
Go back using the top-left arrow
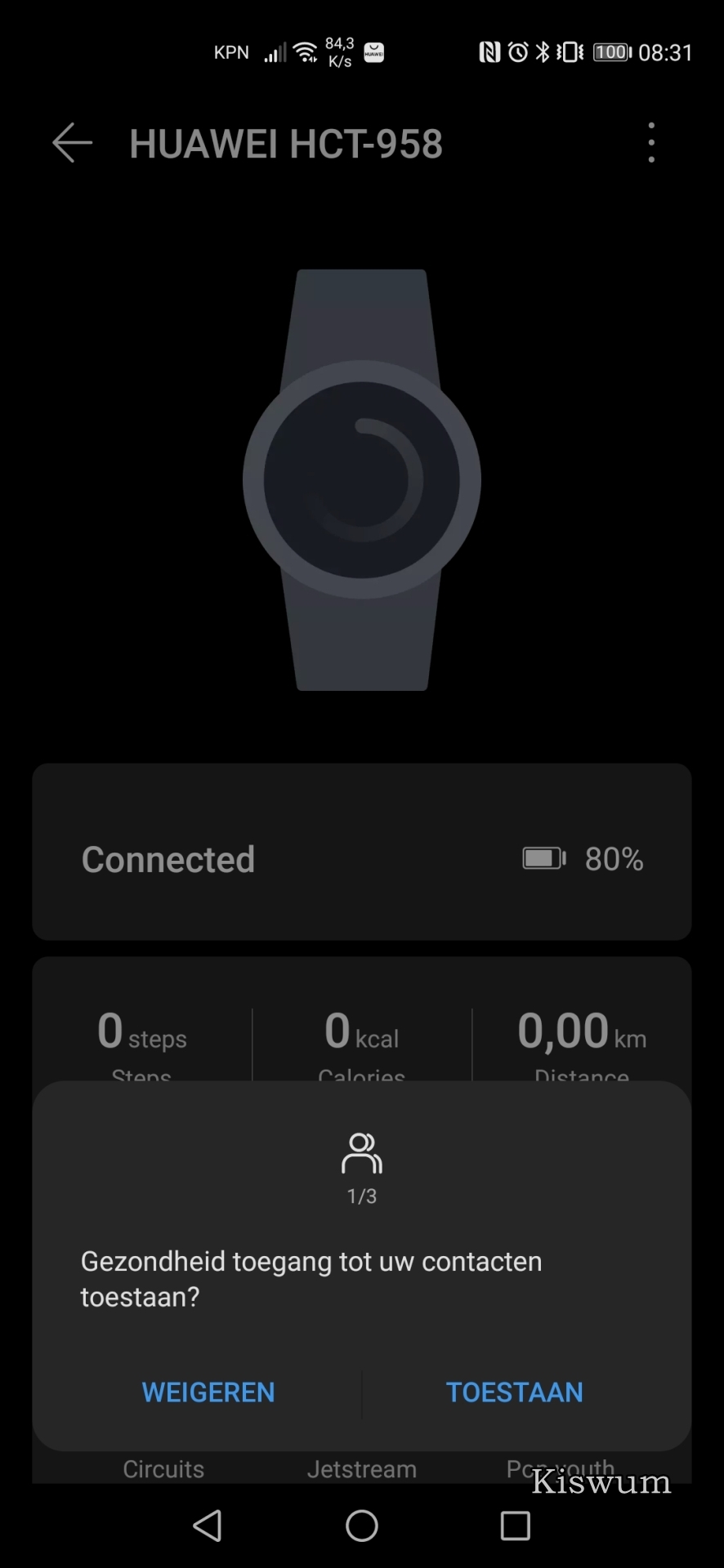72,143
